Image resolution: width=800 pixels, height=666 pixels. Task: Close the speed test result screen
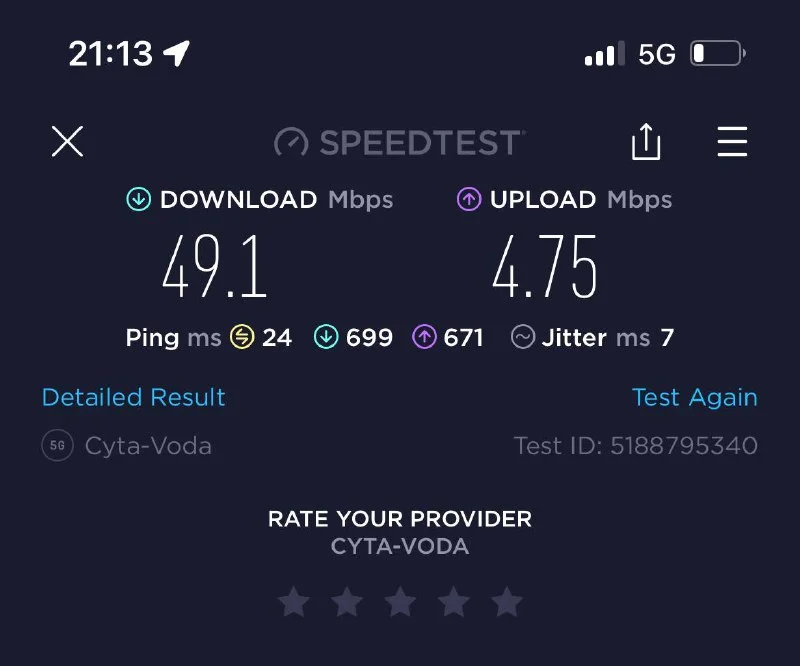point(67,141)
